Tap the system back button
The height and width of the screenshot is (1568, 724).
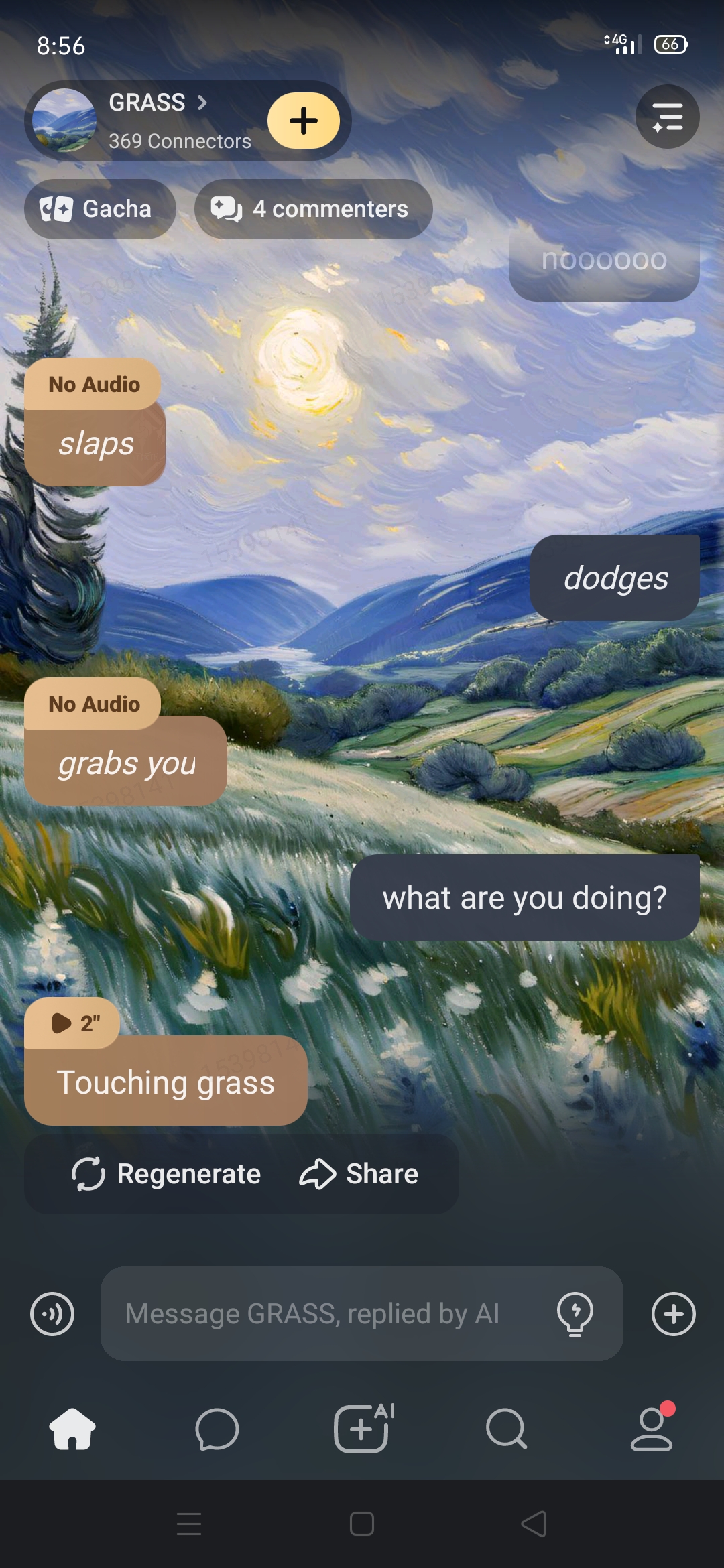click(x=534, y=1524)
